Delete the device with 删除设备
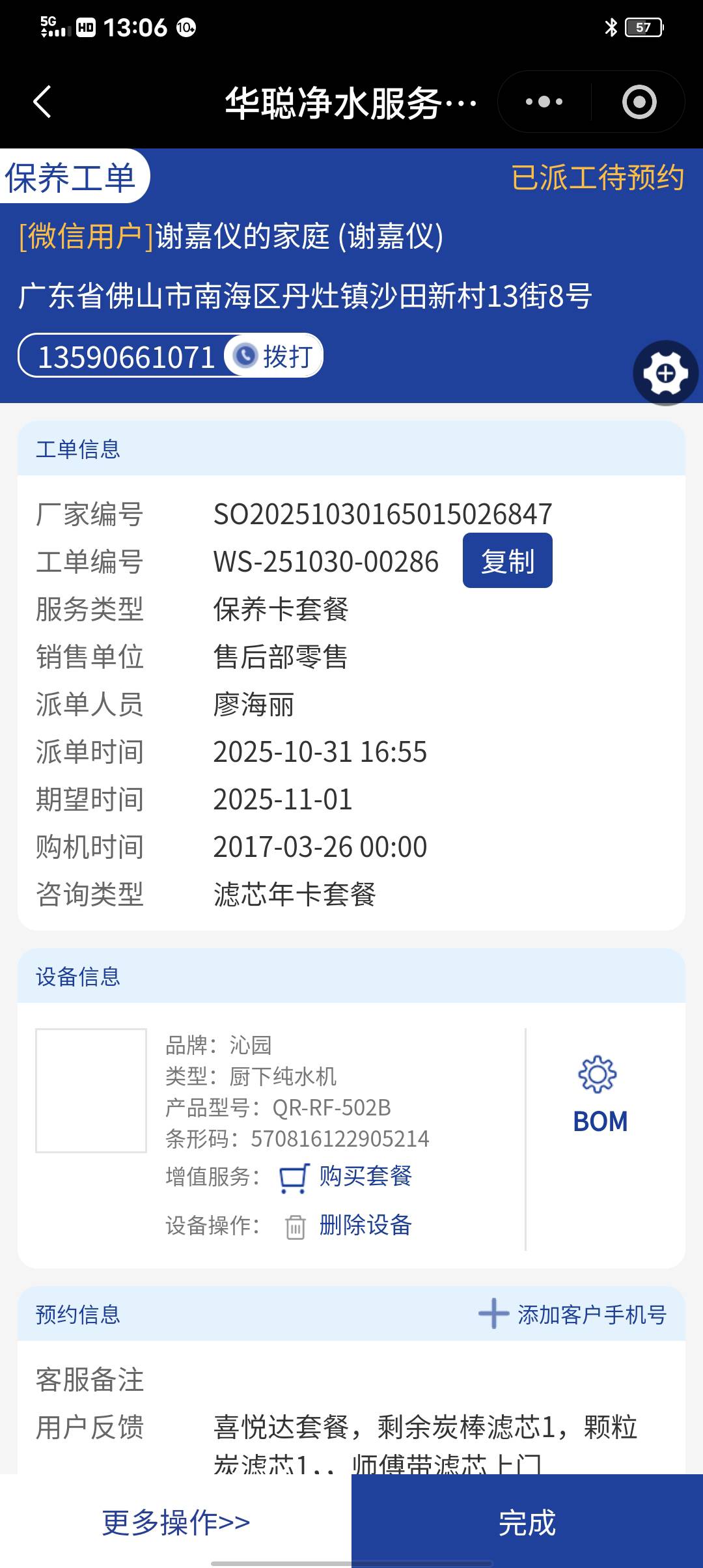Viewport: 703px width, 1568px height. click(365, 1225)
